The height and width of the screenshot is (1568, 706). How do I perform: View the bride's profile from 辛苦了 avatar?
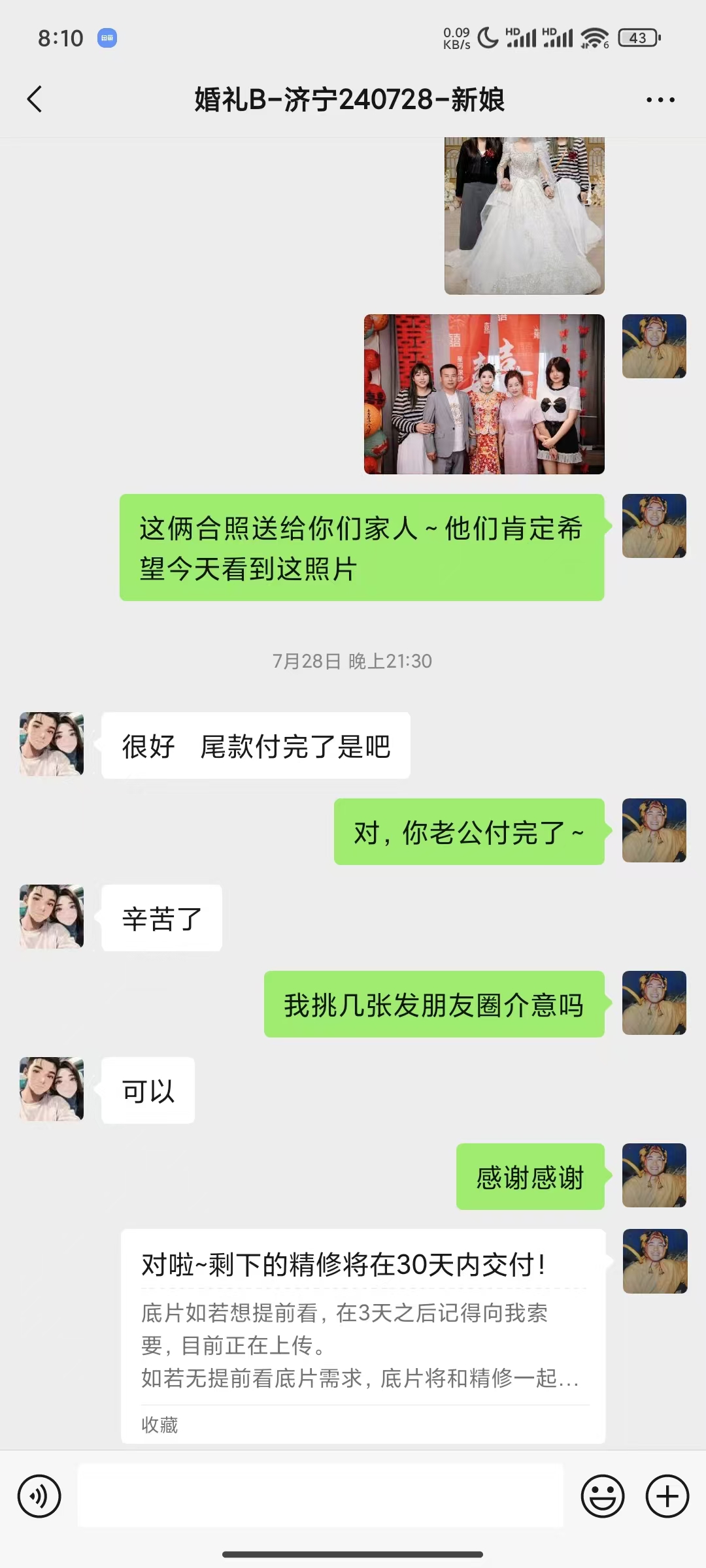click(52, 917)
